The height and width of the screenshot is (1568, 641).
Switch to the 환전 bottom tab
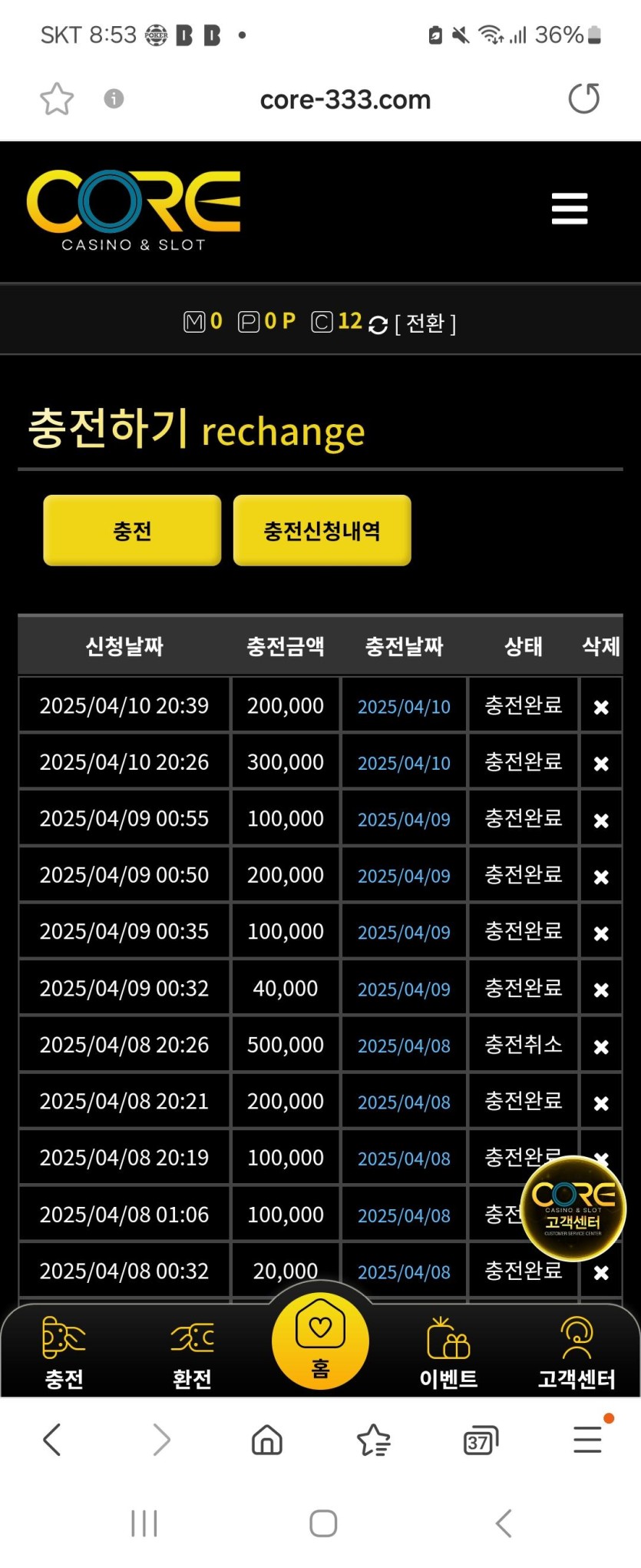(x=192, y=1353)
